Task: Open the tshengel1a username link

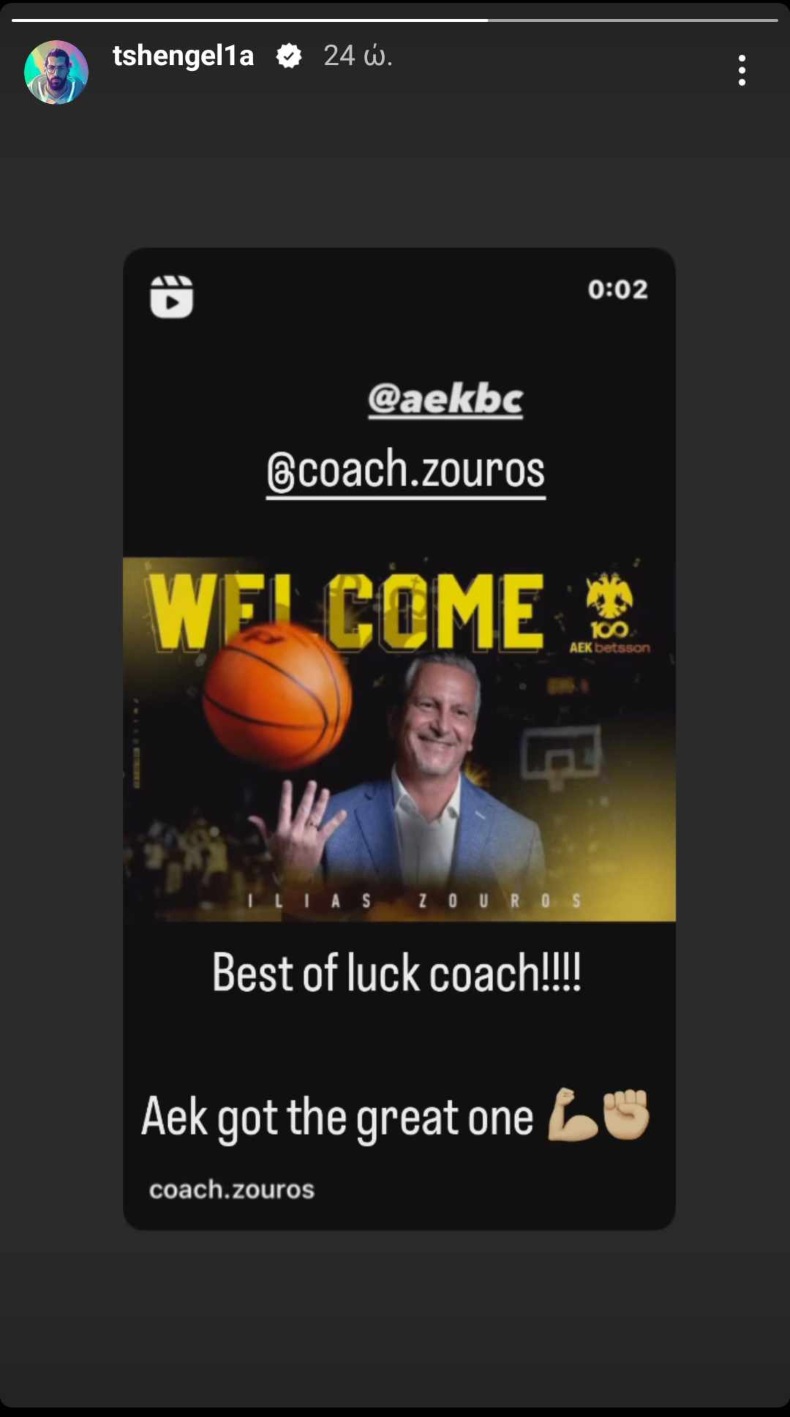Action: (x=183, y=56)
